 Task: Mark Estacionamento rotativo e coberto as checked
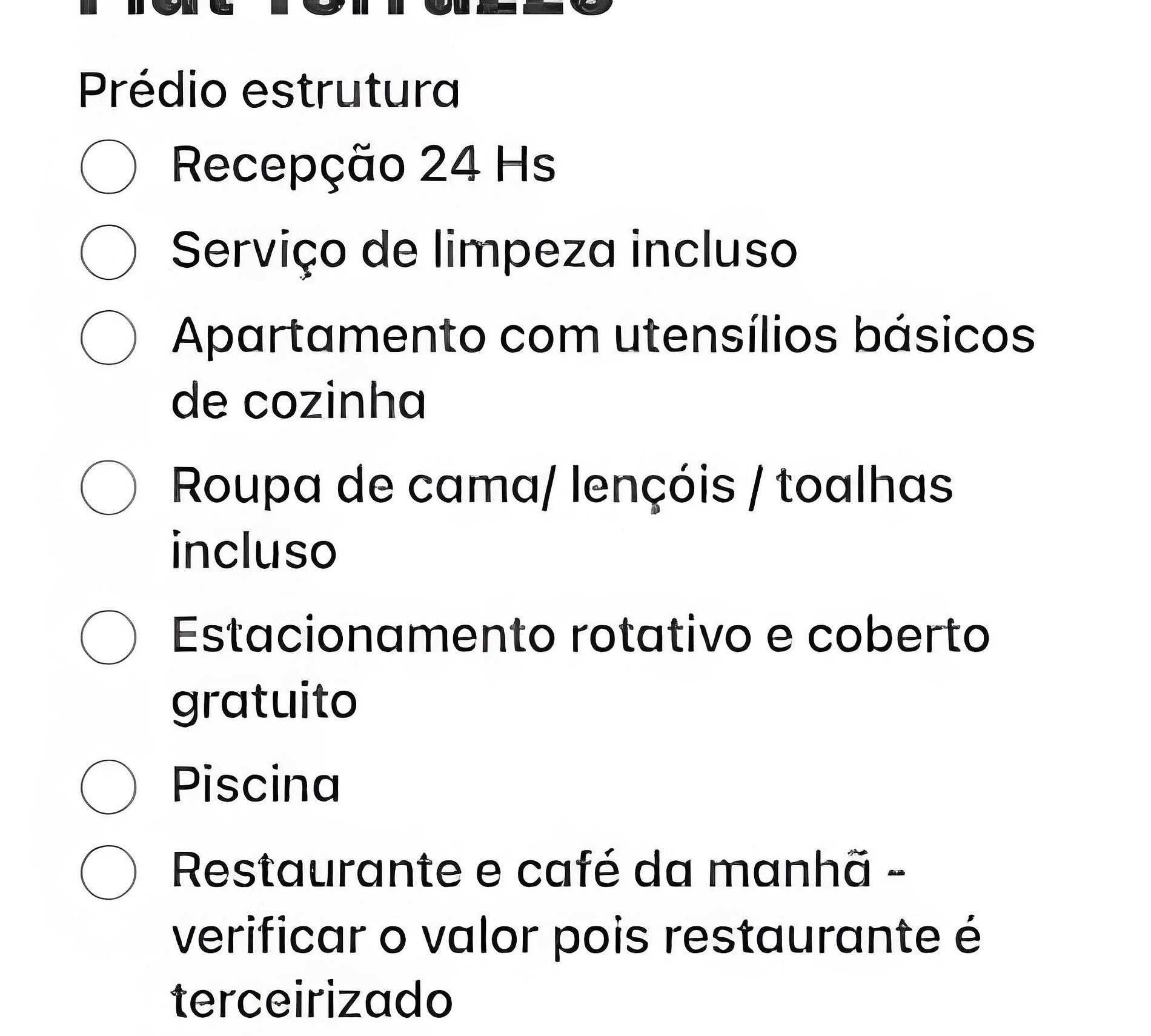point(108,637)
